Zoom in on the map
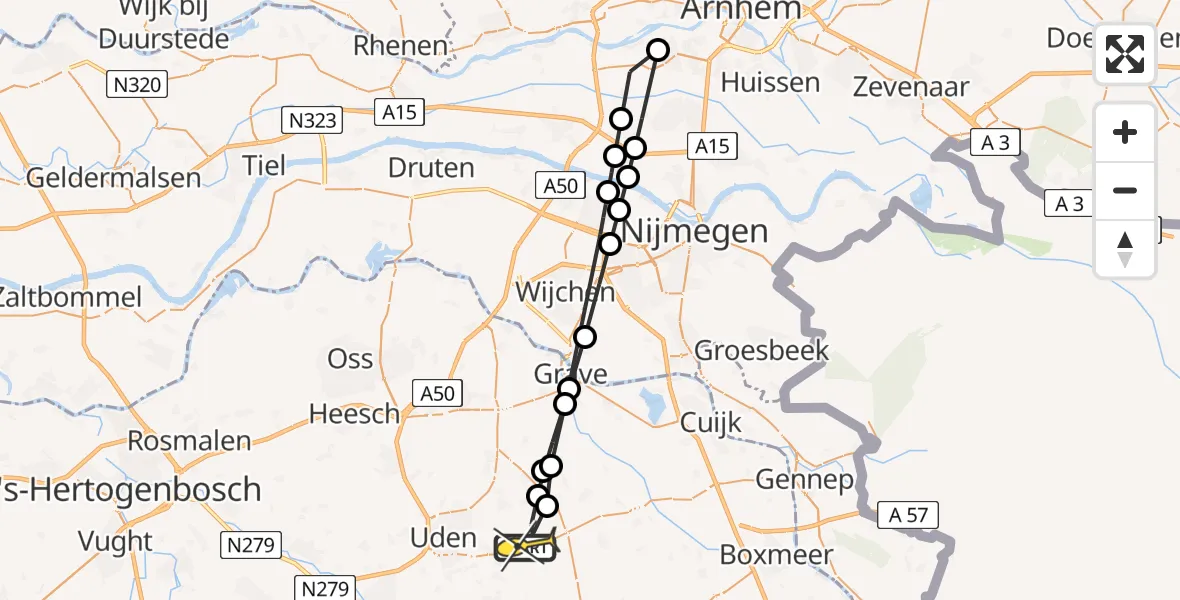Image resolution: width=1180 pixels, height=600 pixels. coord(1125,132)
